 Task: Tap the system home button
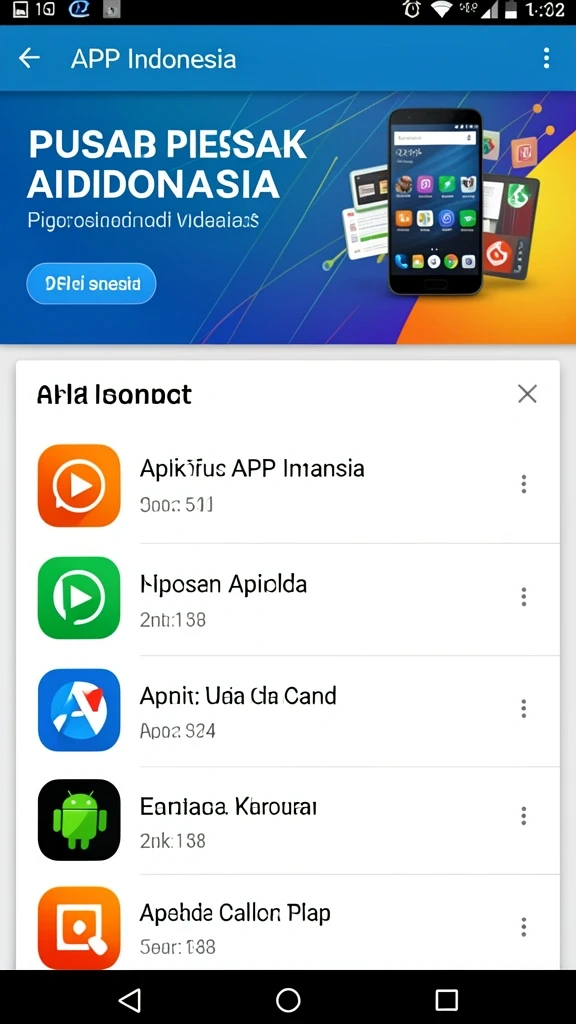coord(288,999)
